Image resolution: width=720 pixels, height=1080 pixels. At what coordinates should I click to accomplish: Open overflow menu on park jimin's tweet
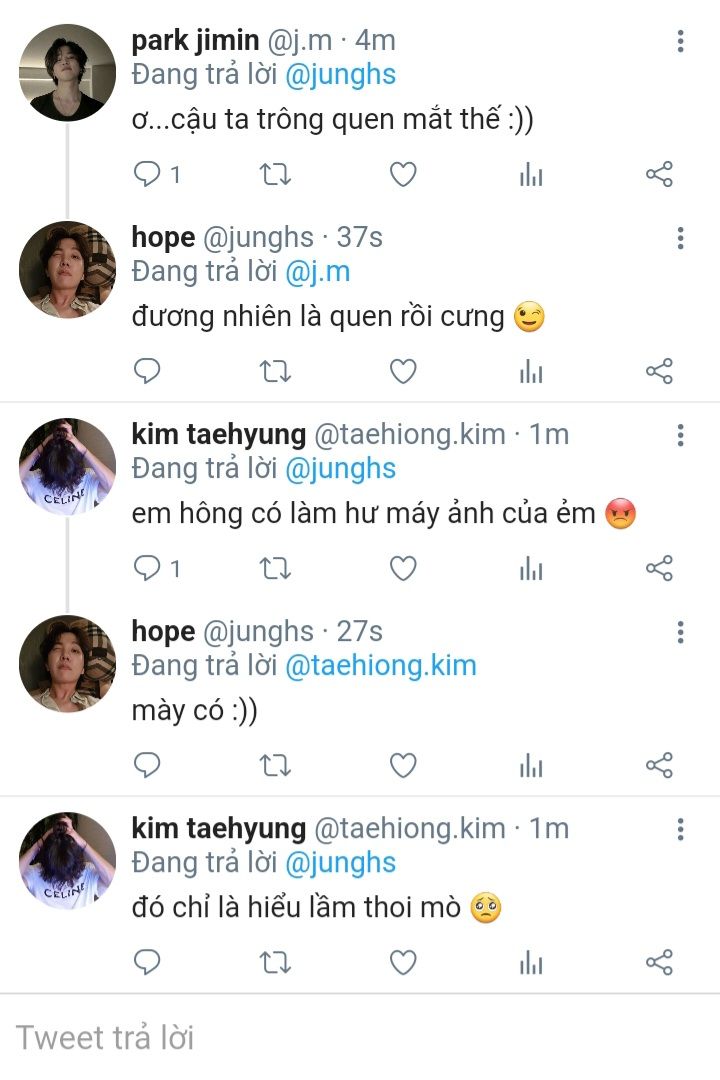tap(680, 41)
